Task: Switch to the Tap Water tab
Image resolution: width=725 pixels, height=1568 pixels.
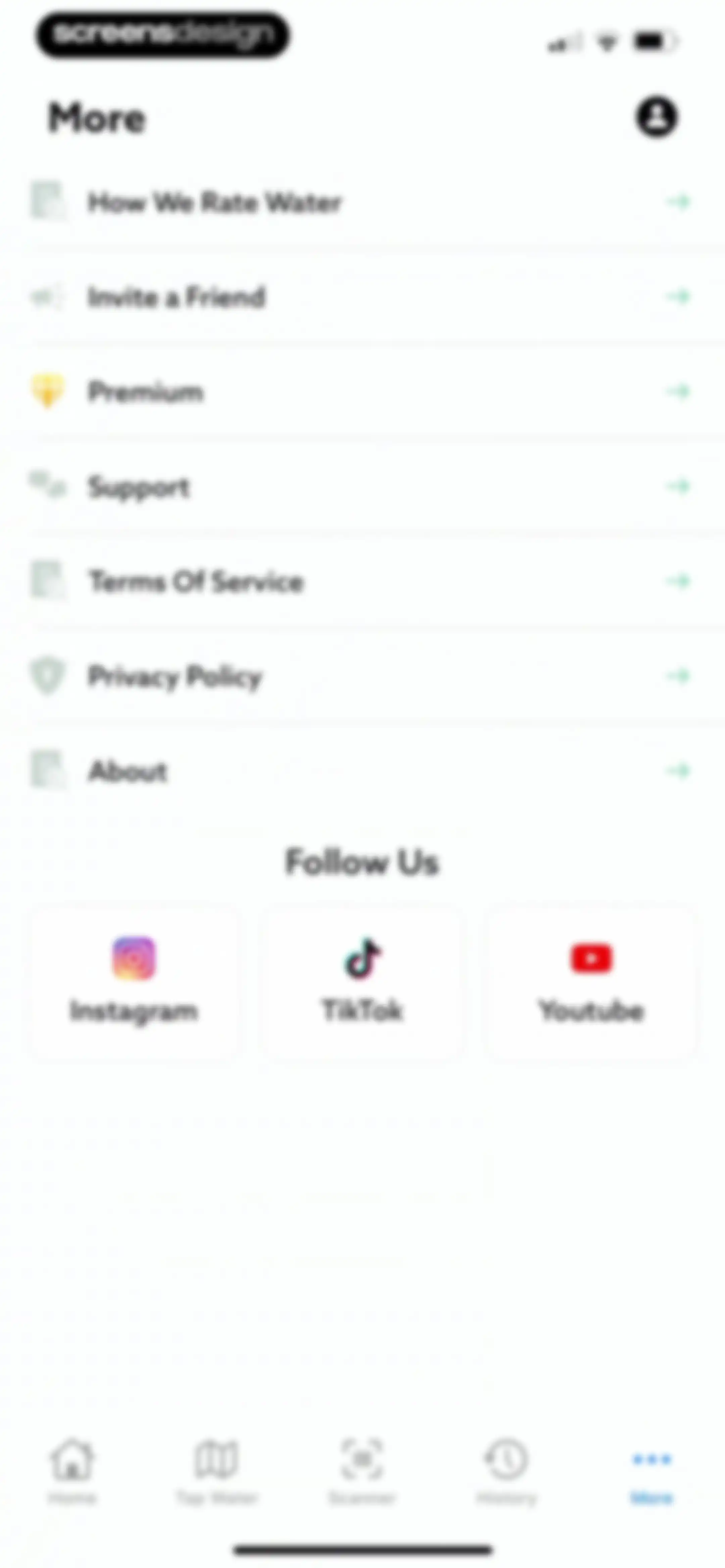Action: (217, 1471)
